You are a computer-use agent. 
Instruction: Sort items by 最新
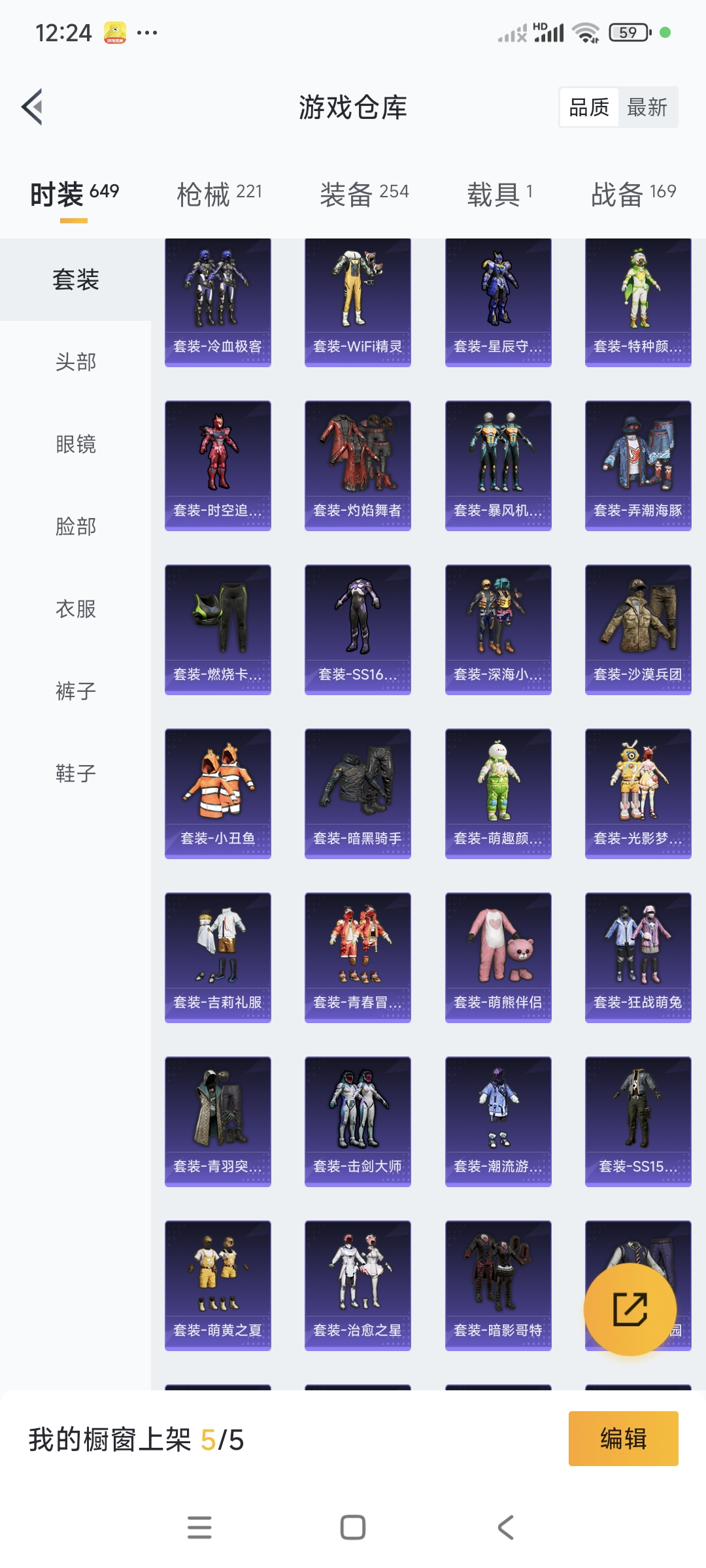(647, 107)
